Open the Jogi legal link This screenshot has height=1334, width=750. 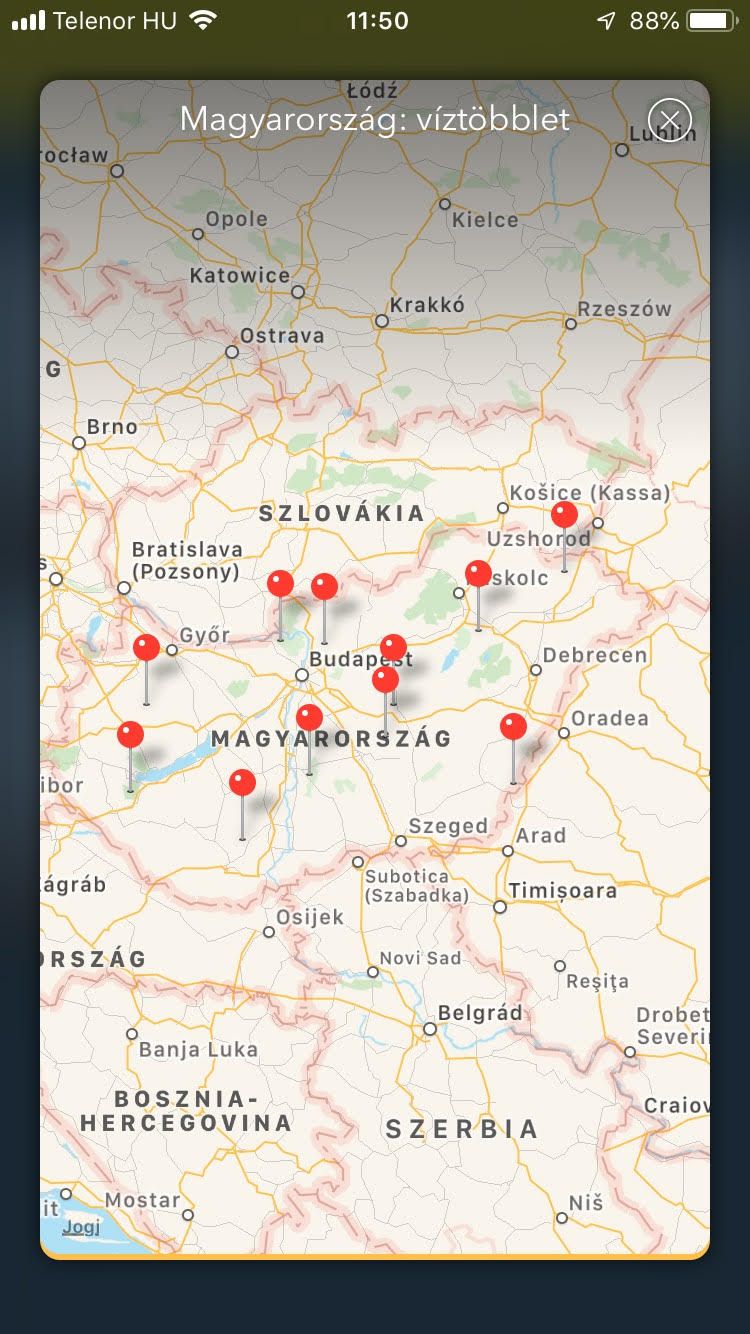pos(81,1227)
